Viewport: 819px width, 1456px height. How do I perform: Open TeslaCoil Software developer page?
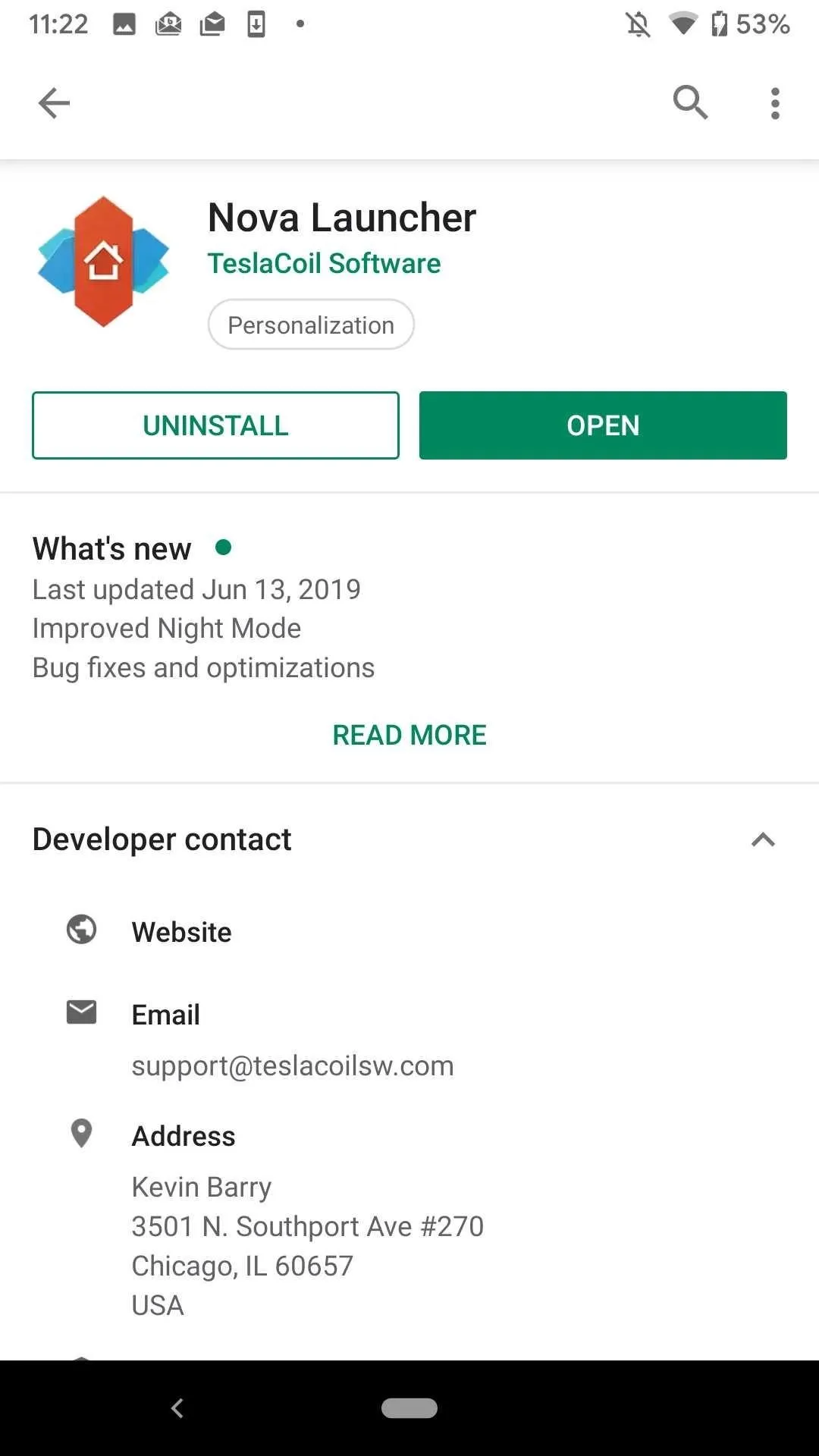[324, 263]
